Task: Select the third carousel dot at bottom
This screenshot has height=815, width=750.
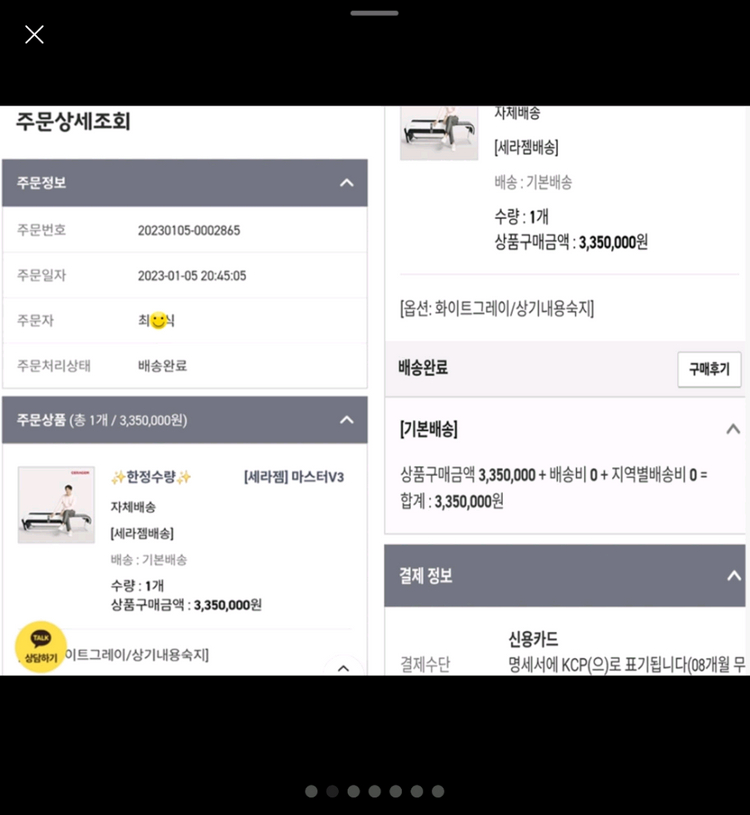Action: pos(353,791)
